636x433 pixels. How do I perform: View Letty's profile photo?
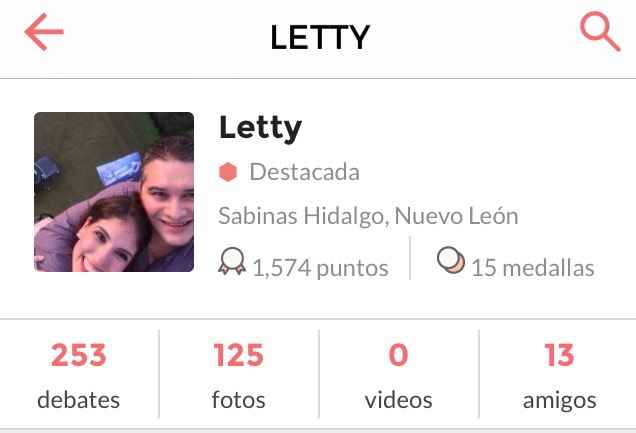[x=114, y=192]
